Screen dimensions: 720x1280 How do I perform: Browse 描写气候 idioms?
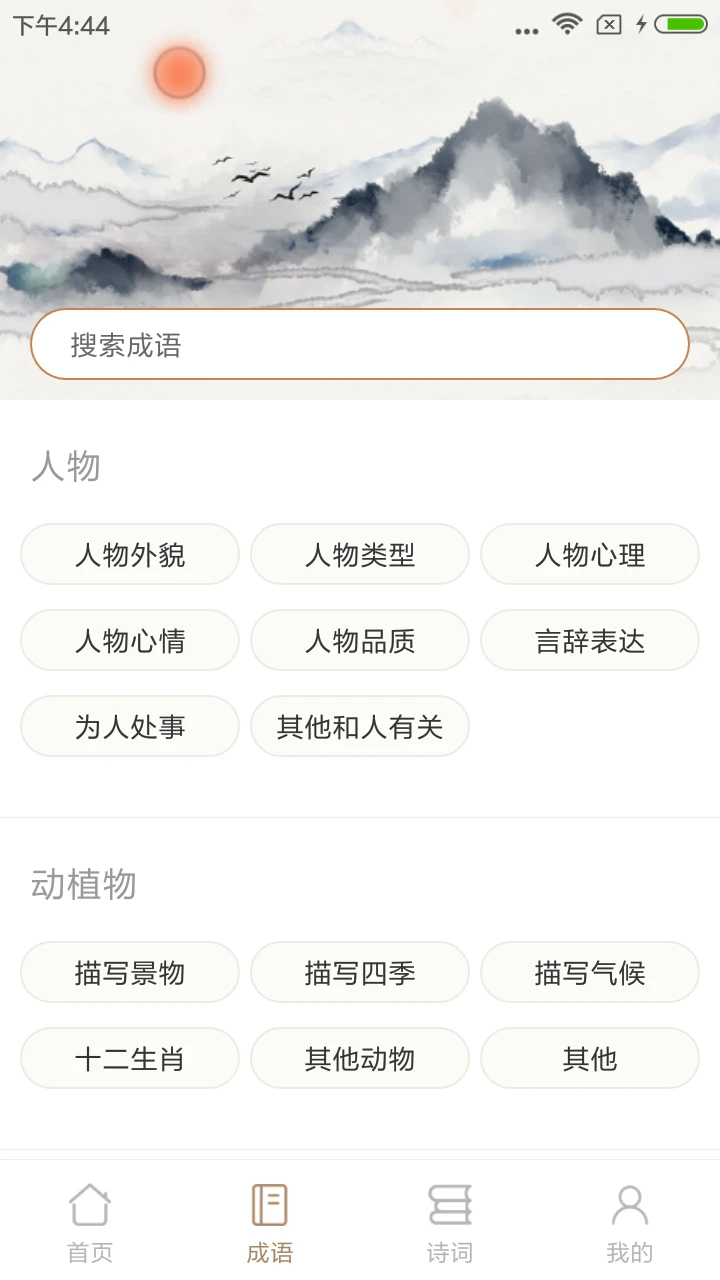pyautogui.click(x=590, y=972)
